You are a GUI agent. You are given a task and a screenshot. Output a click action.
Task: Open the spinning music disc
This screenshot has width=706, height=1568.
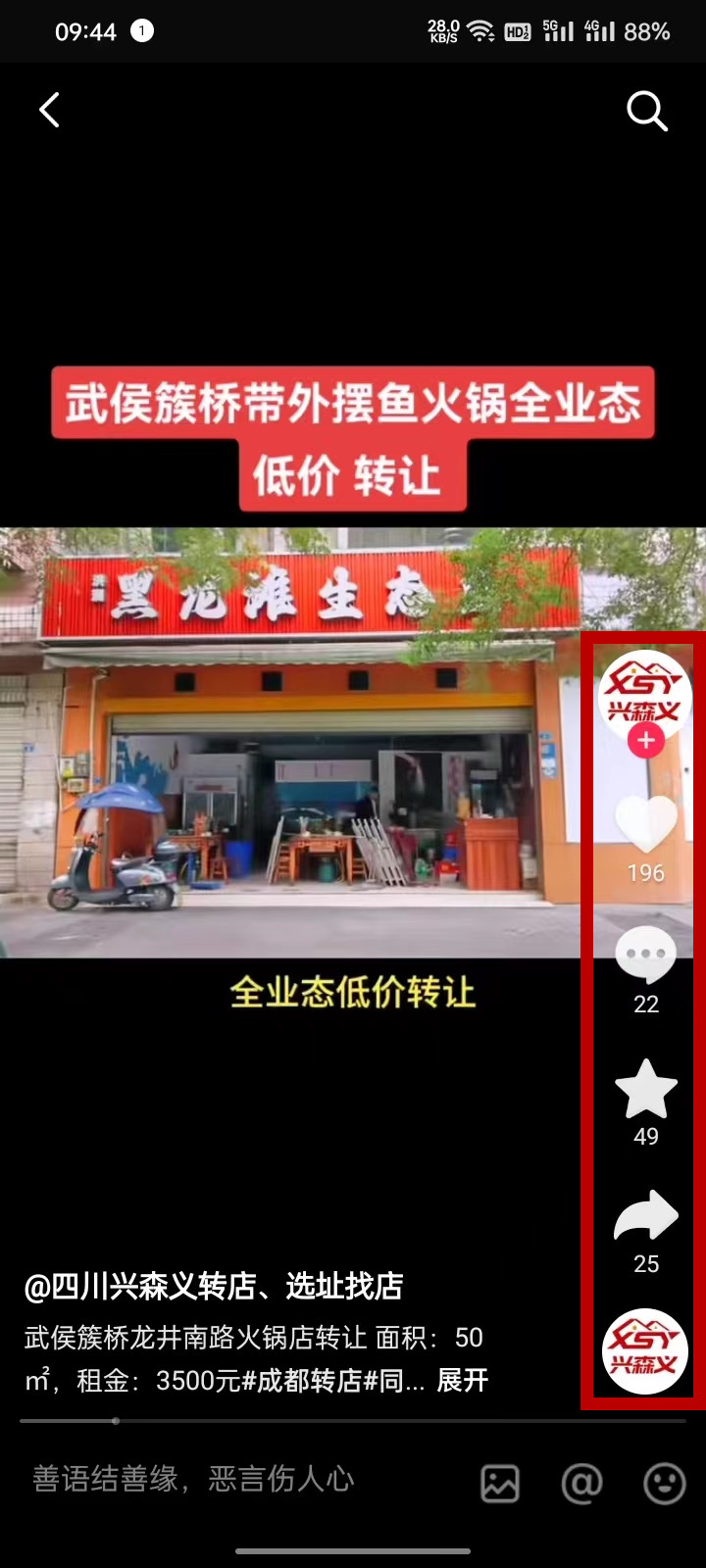(x=644, y=1351)
